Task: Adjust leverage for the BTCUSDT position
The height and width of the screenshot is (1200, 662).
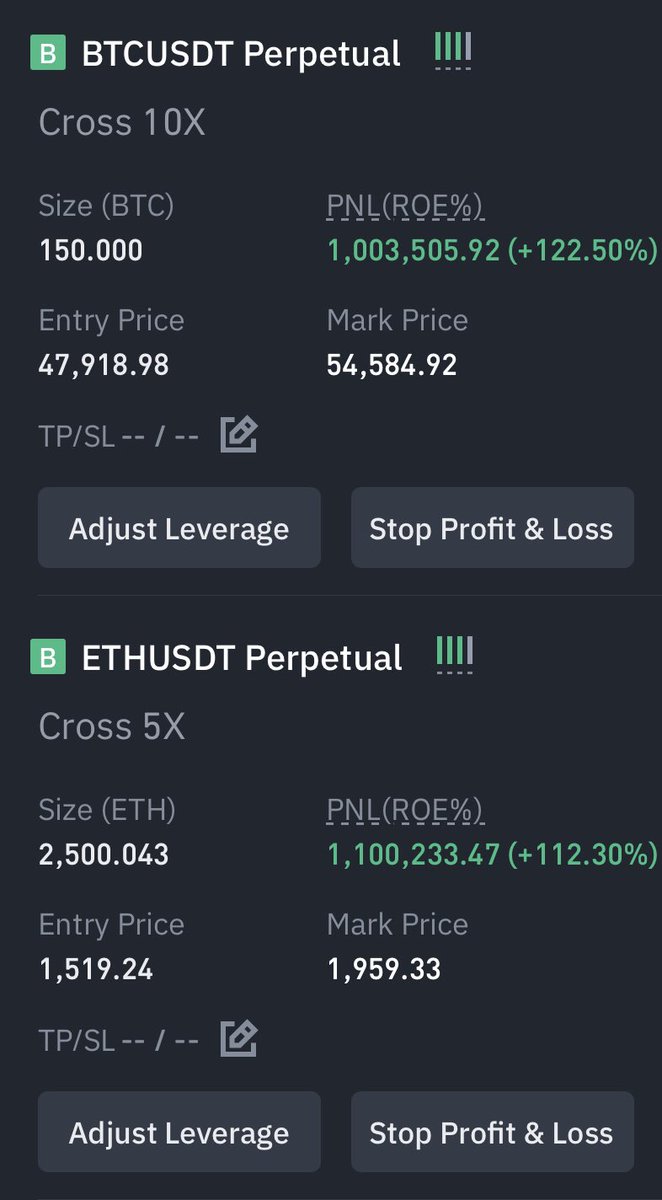Action: 179,528
